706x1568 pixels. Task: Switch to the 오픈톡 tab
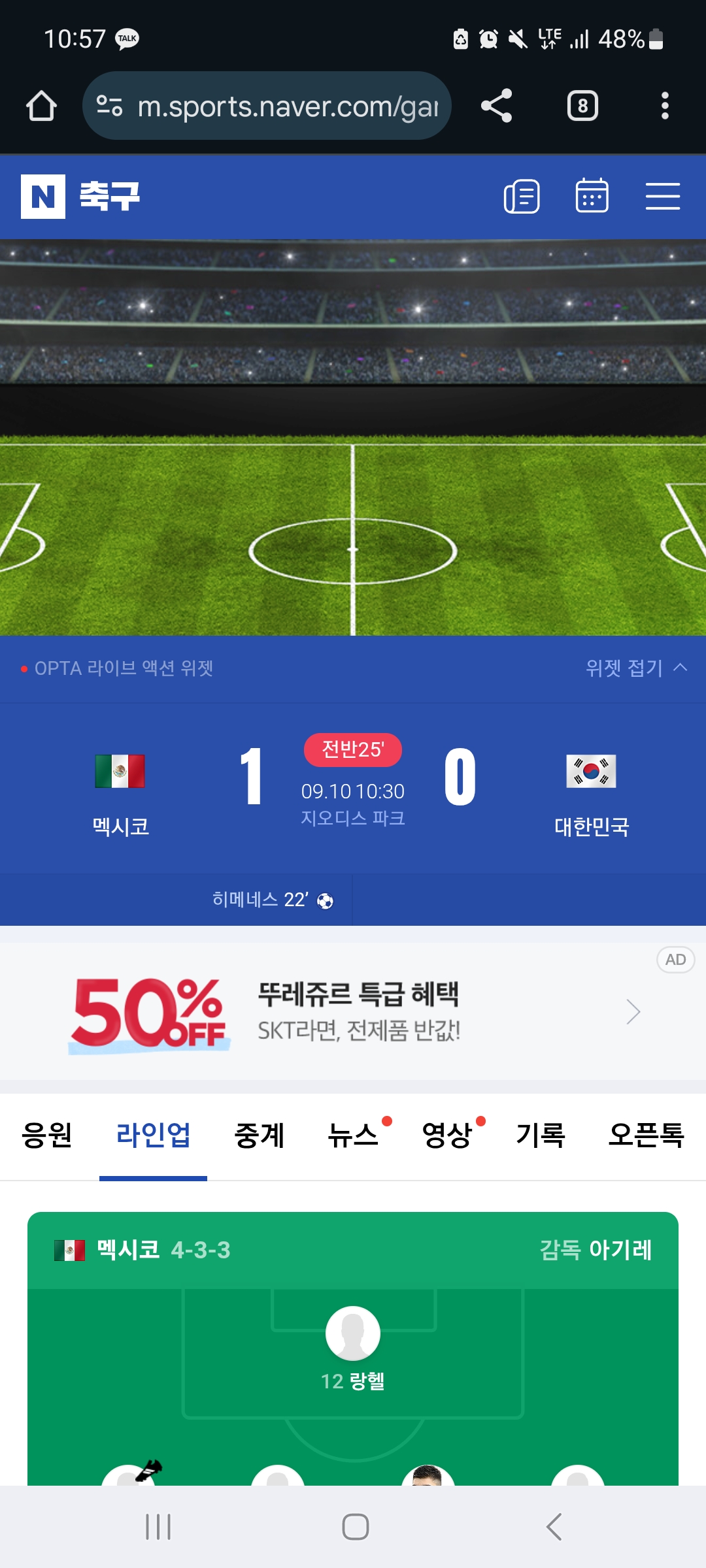point(647,1135)
